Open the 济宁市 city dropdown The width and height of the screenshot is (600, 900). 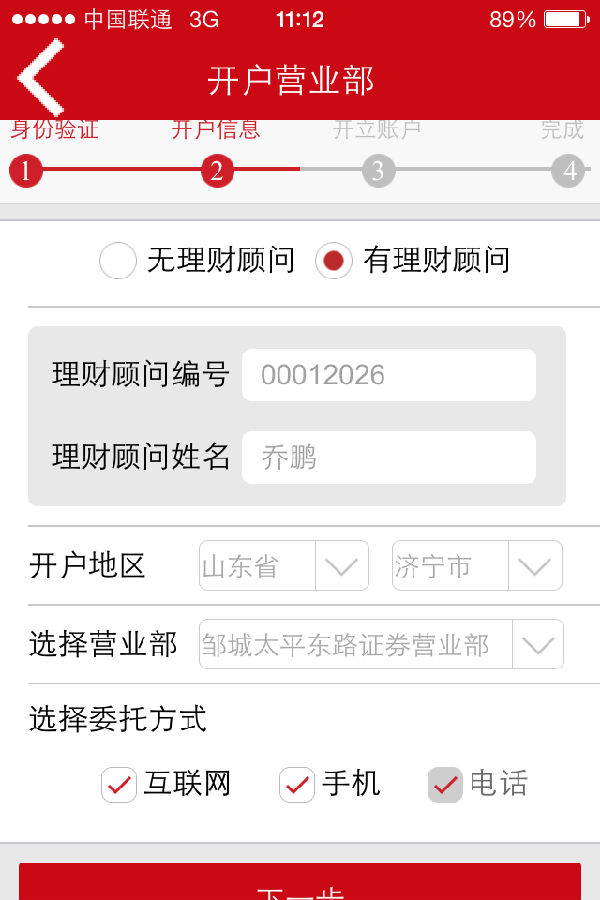pos(477,566)
